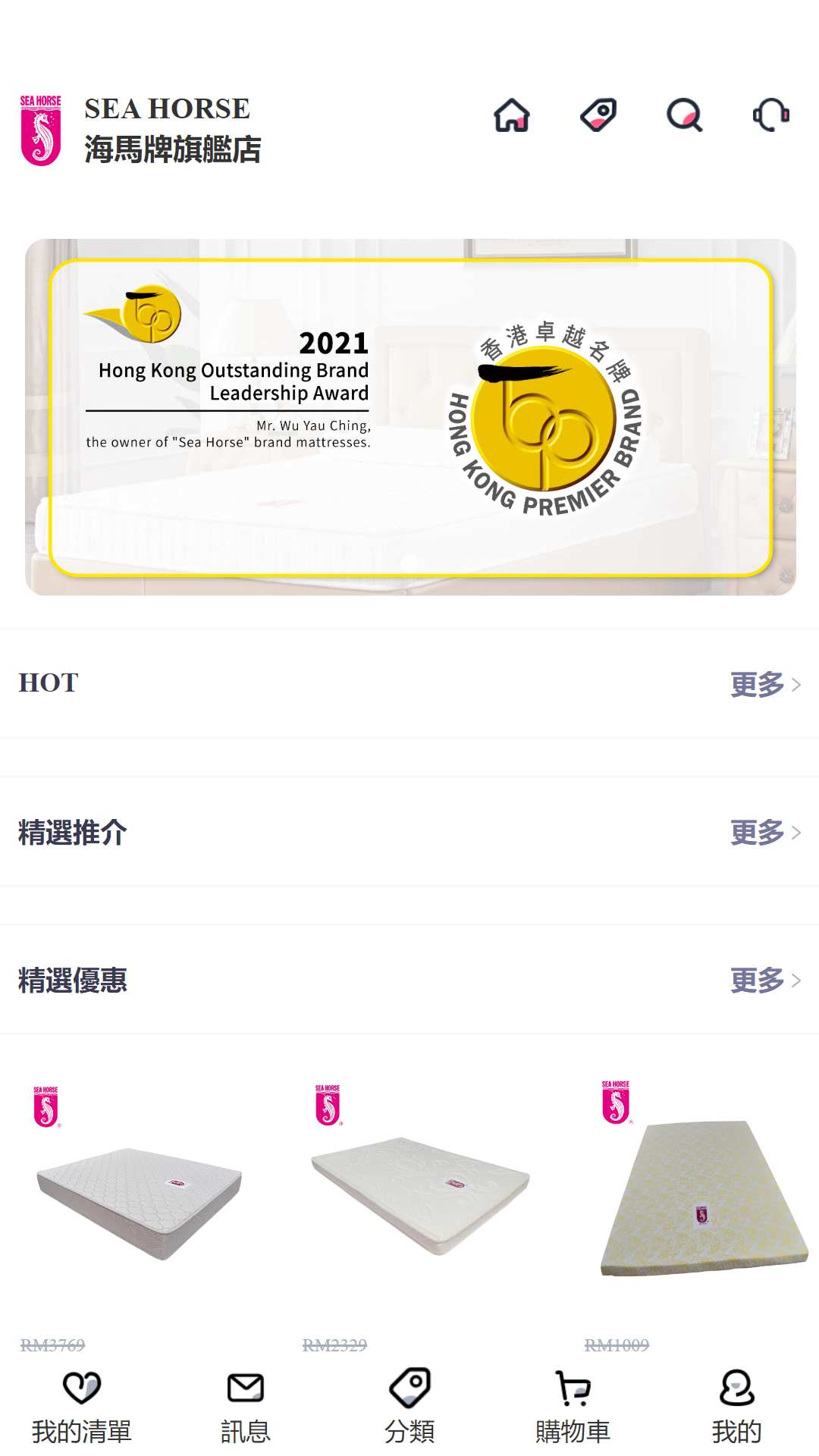Viewport: 819px width, 1456px height.
Task: See more under 精選推介
Action: pos(765,832)
